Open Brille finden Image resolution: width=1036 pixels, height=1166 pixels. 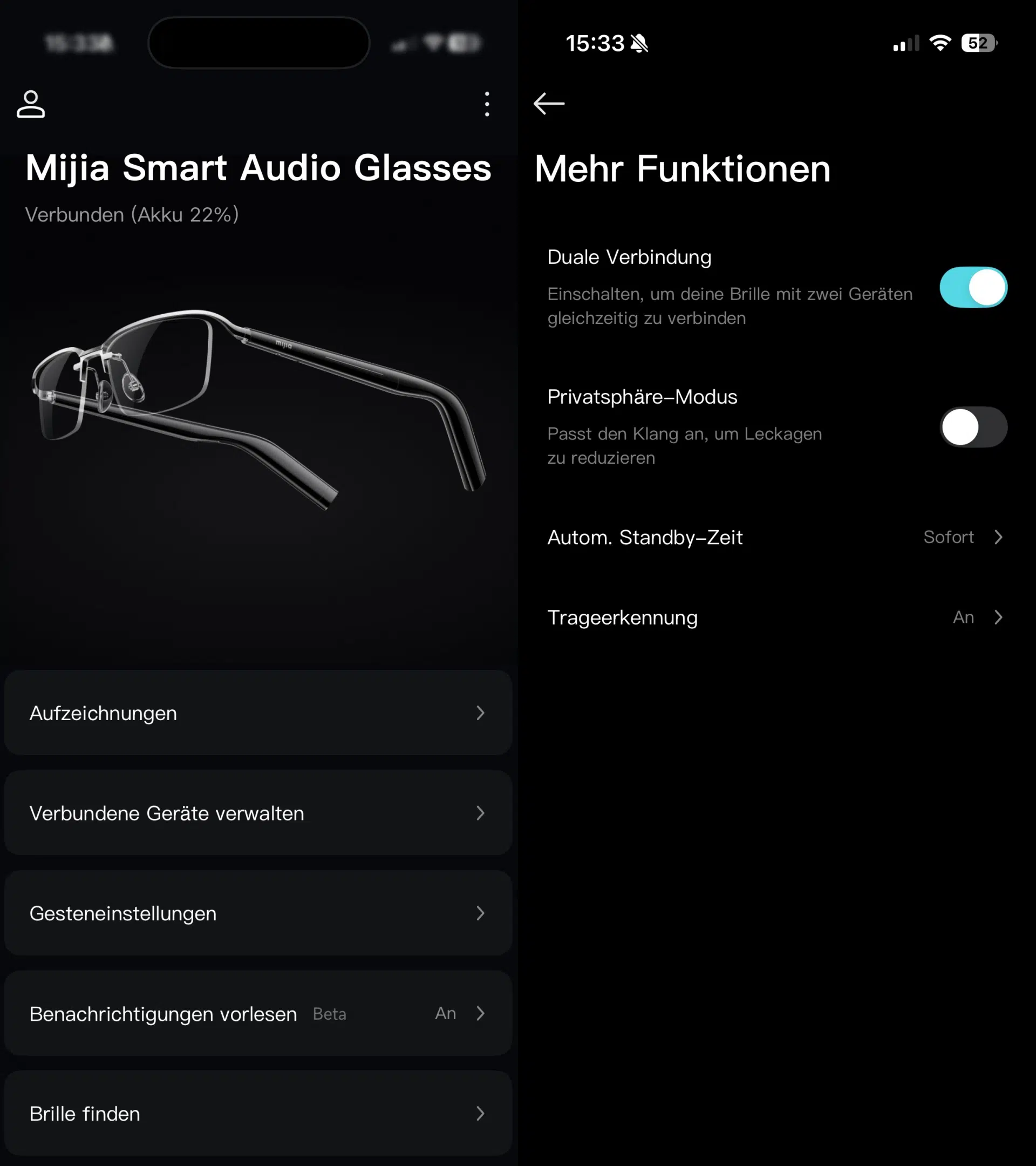coord(258,1114)
